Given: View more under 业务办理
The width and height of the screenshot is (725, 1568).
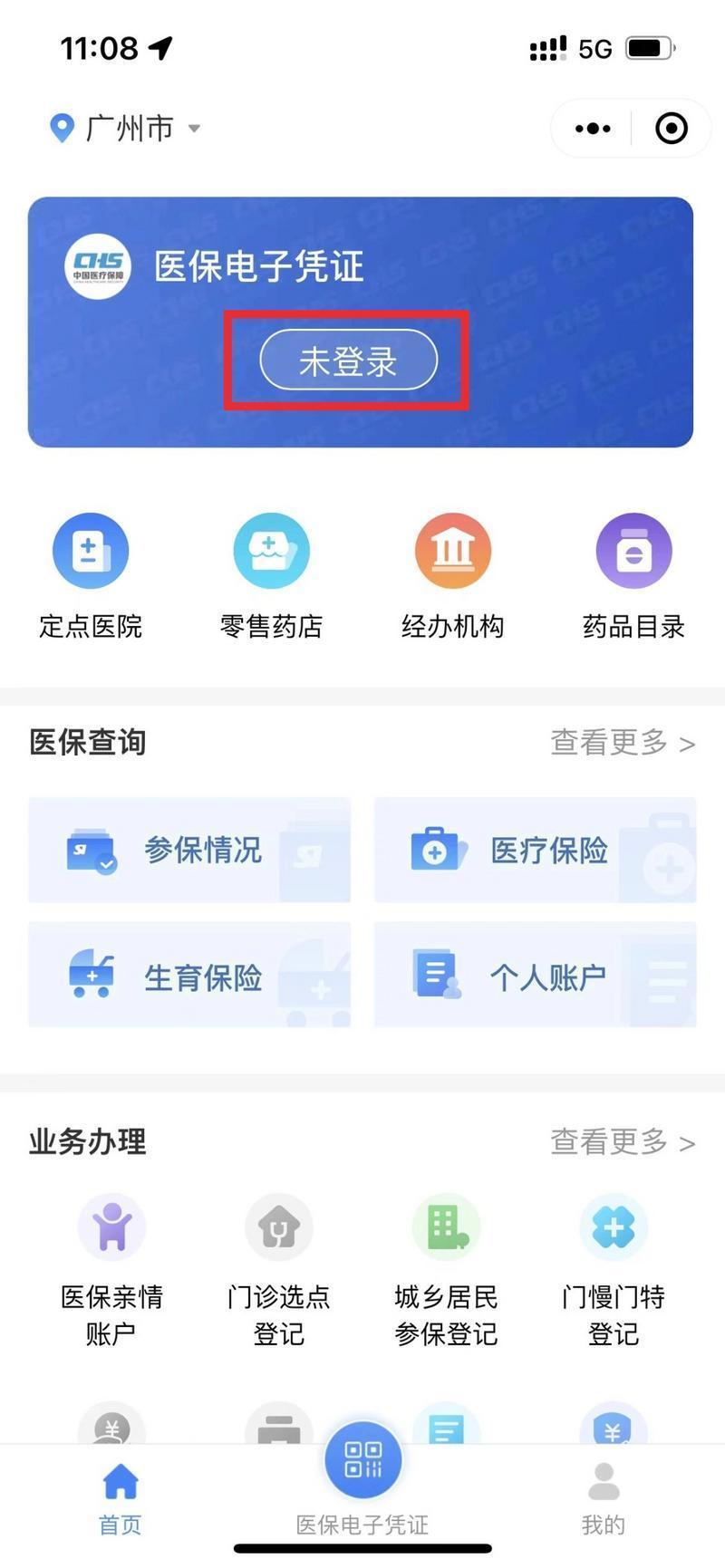Looking at the screenshot, I should (623, 1142).
